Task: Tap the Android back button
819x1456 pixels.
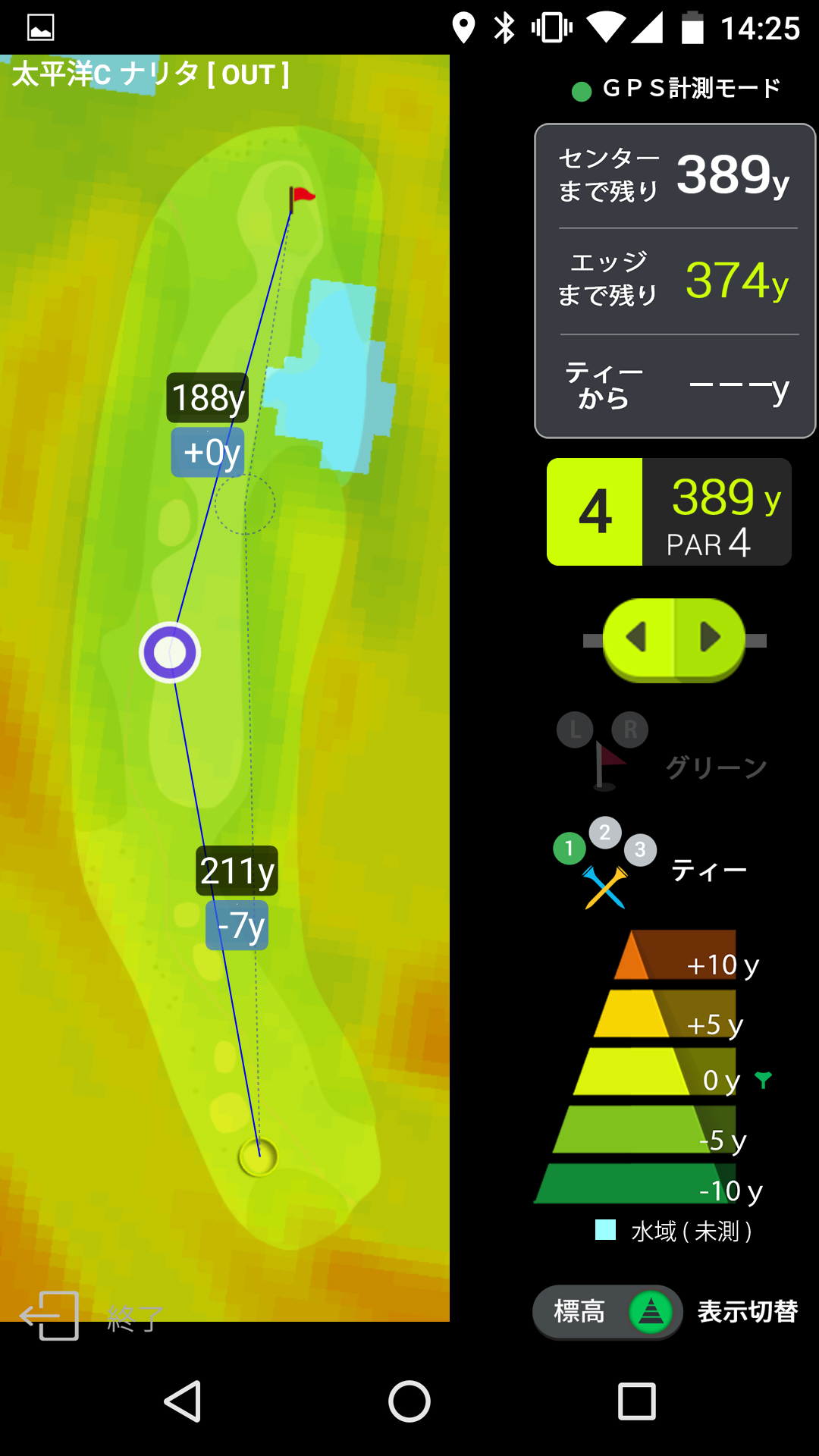Action: point(183,1401)
